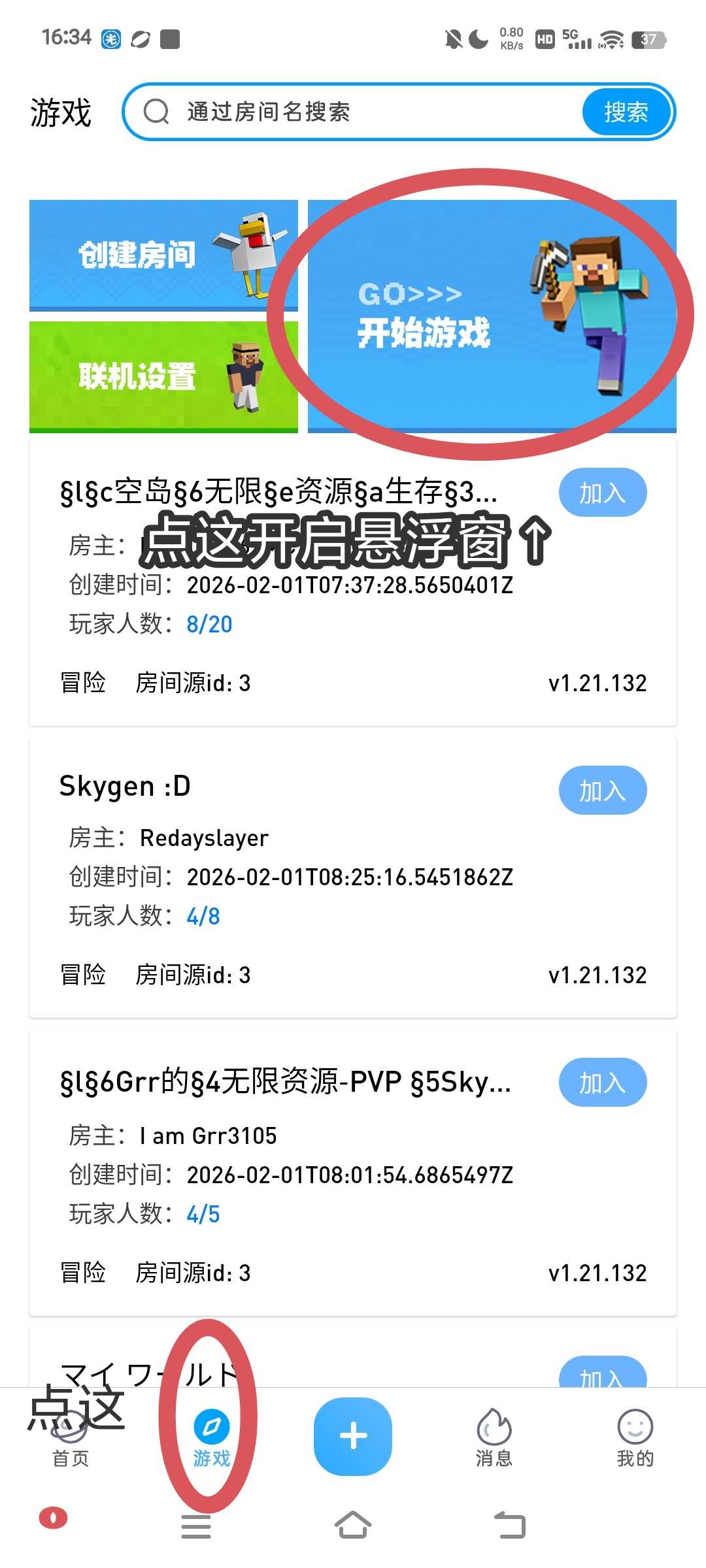Switch to the 首页 tab
The width and height of the screenshot is (706, 1568).
[x=71, y=1439]
